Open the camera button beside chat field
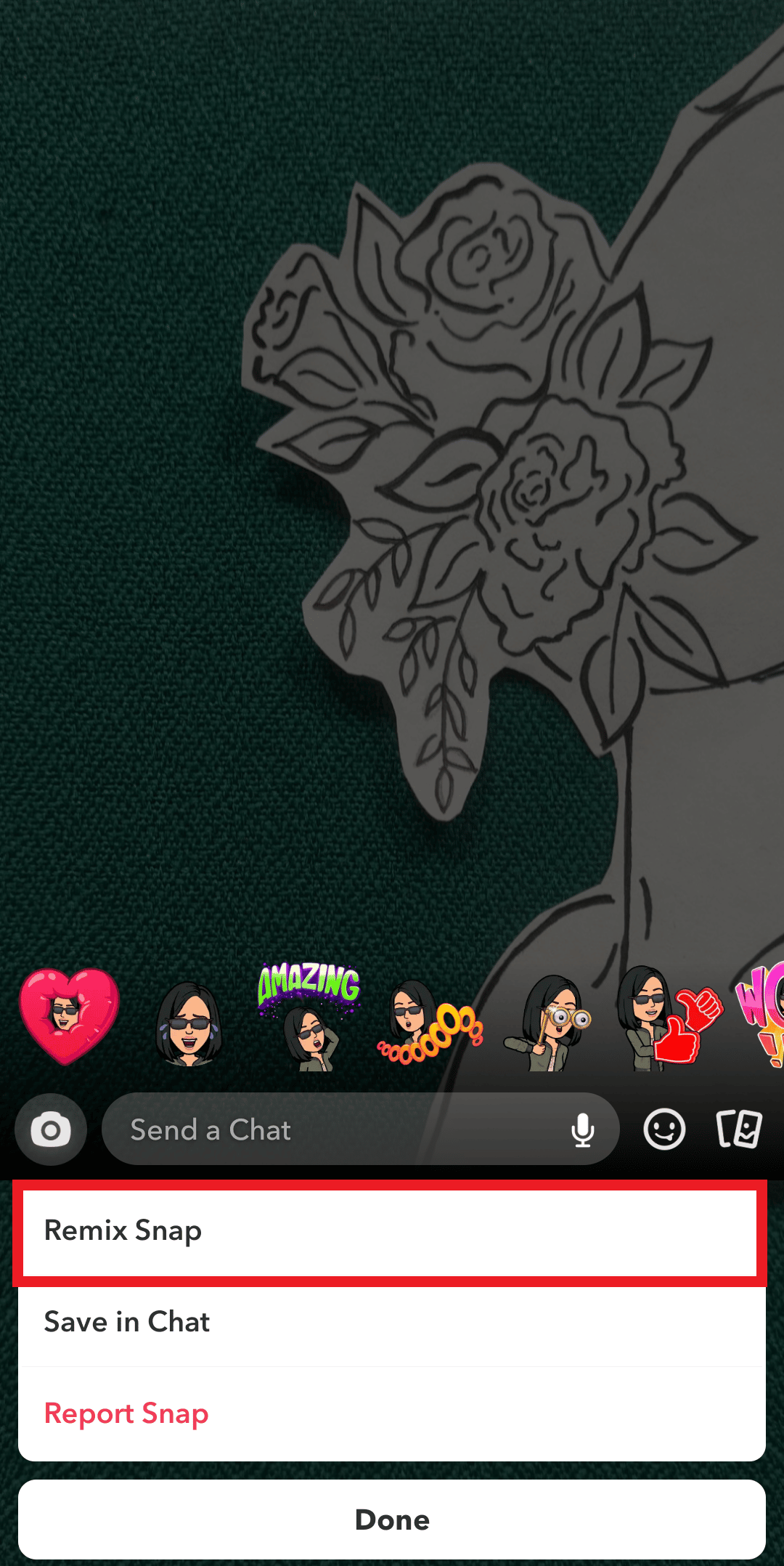 point(51,1130)
